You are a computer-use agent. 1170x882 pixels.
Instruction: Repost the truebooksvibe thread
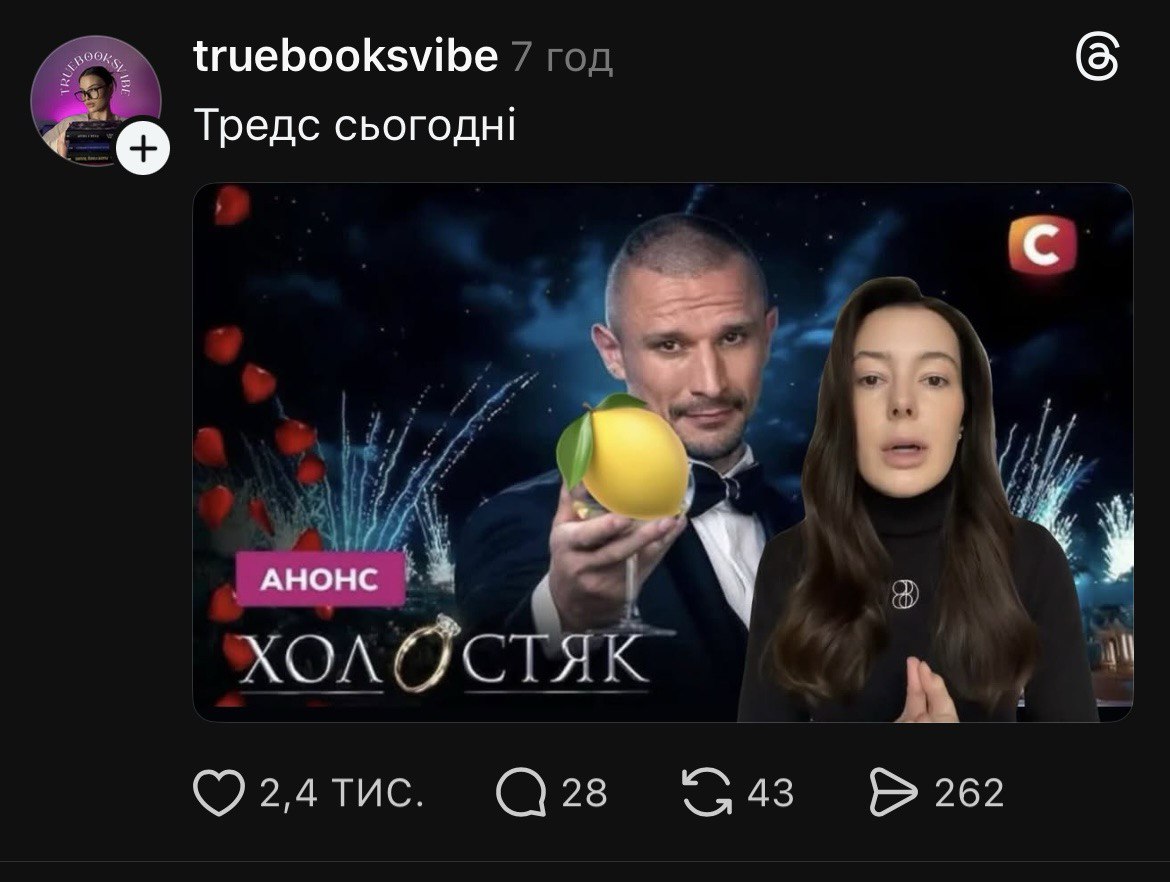coord(708,794)
